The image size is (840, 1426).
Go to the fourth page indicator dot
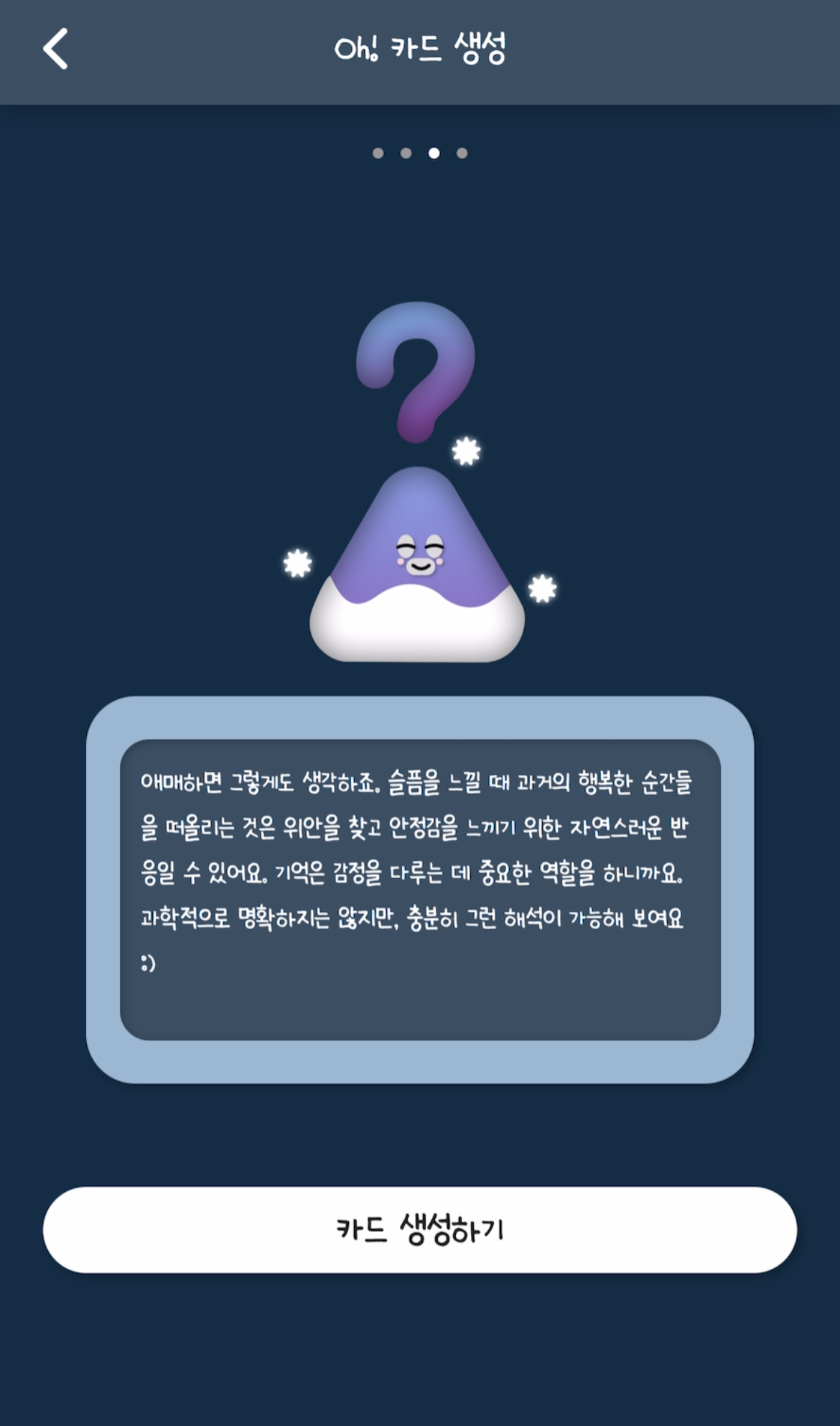coord(462,153)
